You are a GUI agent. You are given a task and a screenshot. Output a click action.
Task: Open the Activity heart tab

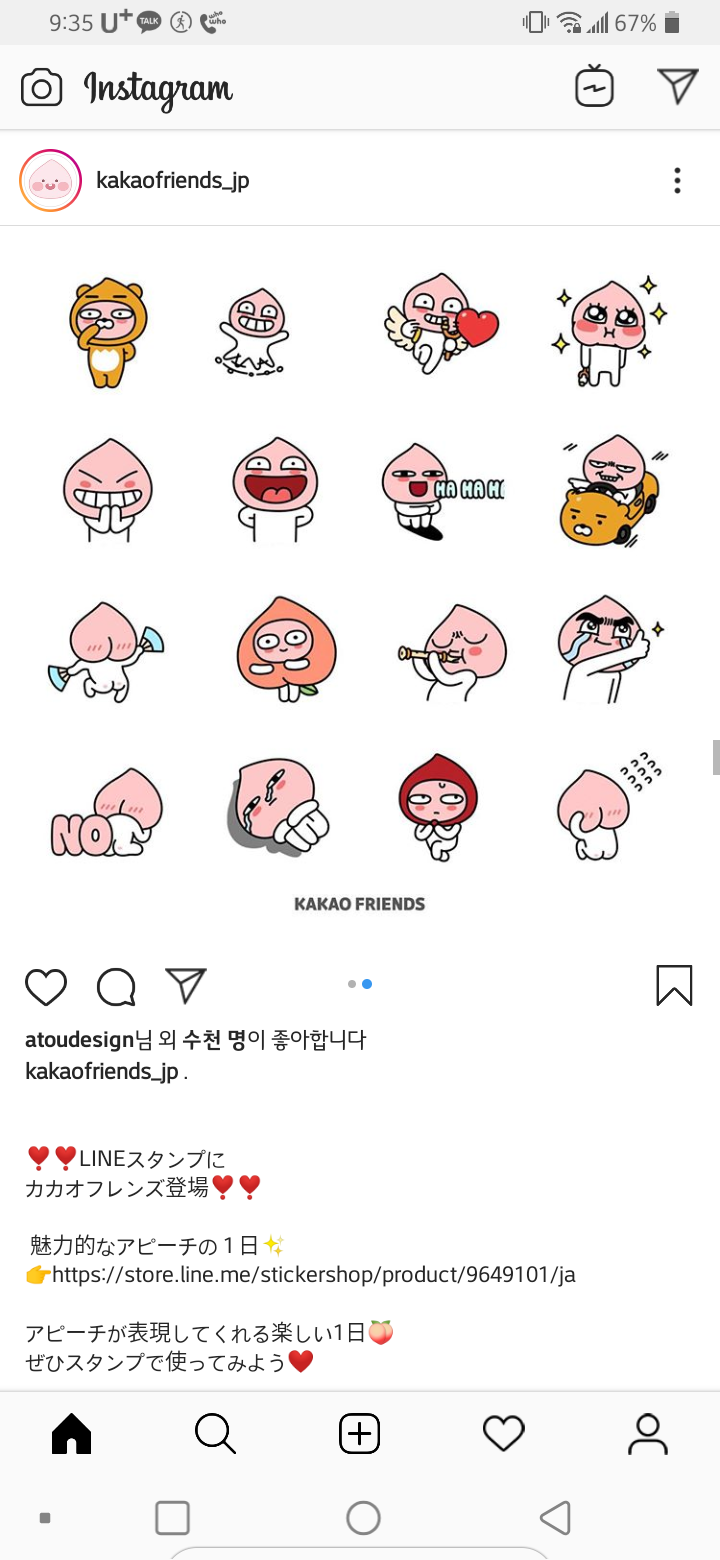504,1435
